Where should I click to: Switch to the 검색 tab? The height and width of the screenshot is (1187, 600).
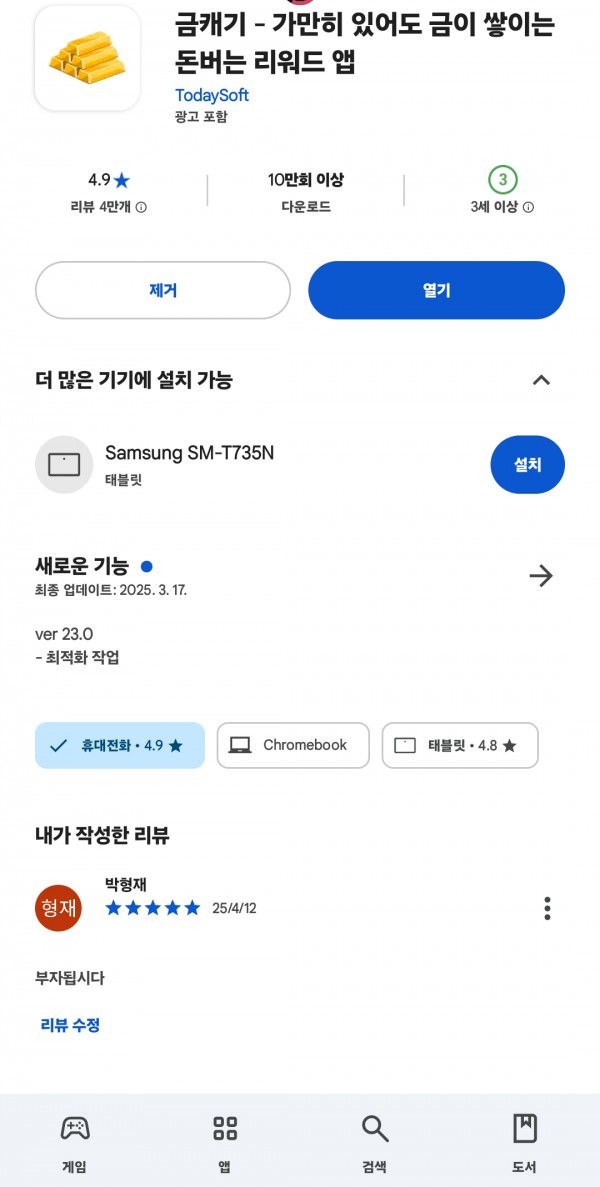click(x=375, y=1145)
